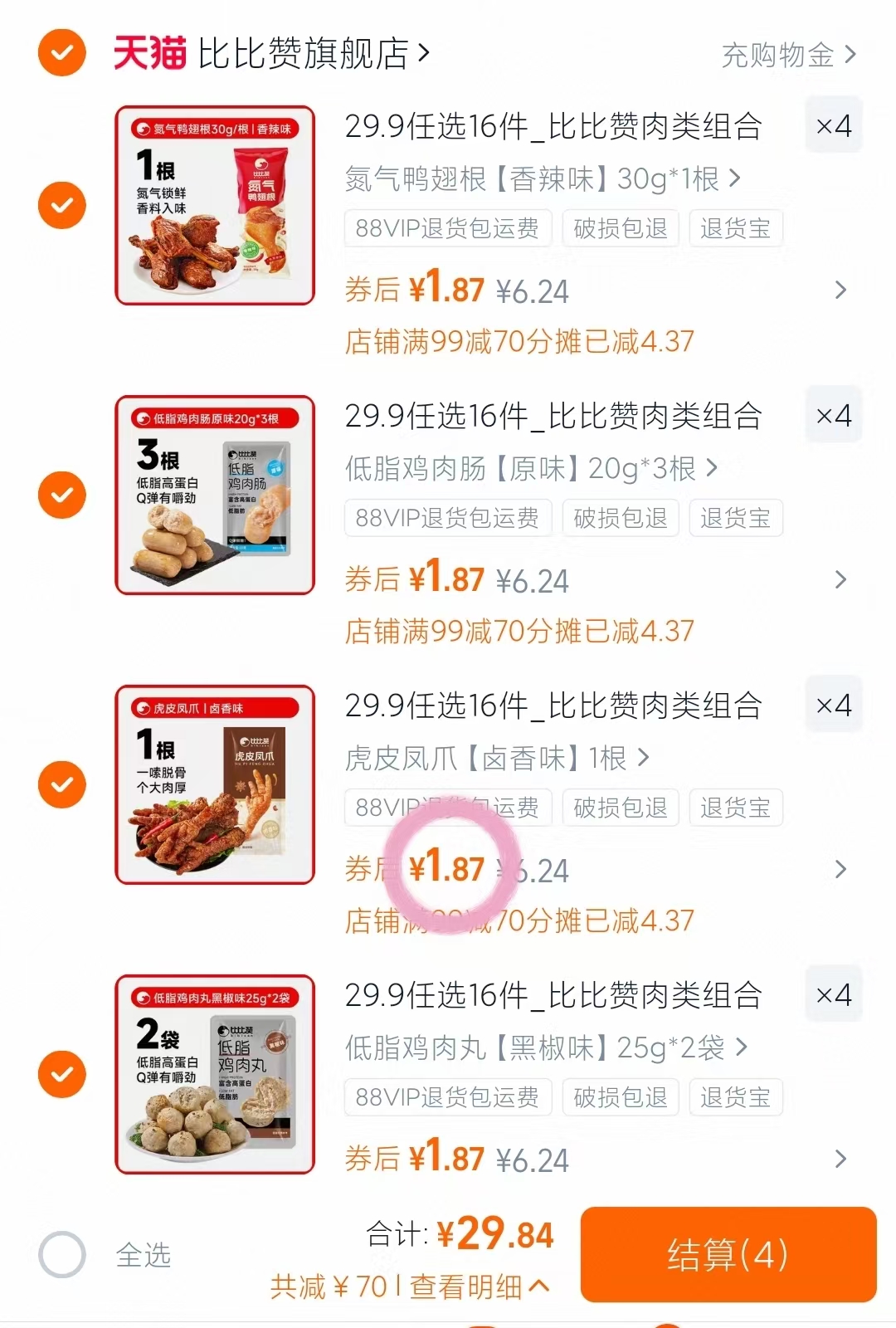Click the ×4 quantity badge on 低脂鸡肉丸 item

(x=834, y=994)
